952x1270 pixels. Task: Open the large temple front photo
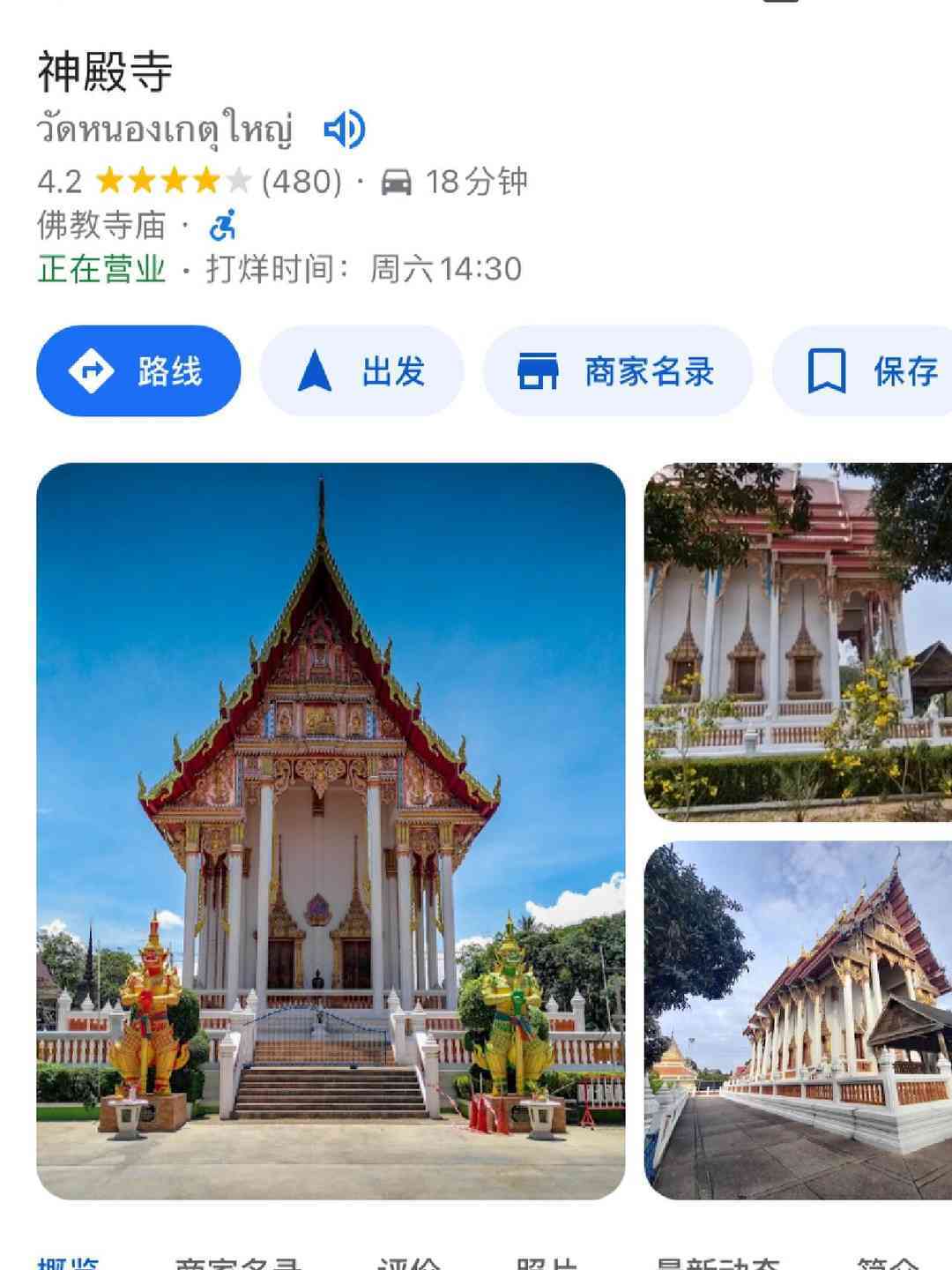point(331,831)
